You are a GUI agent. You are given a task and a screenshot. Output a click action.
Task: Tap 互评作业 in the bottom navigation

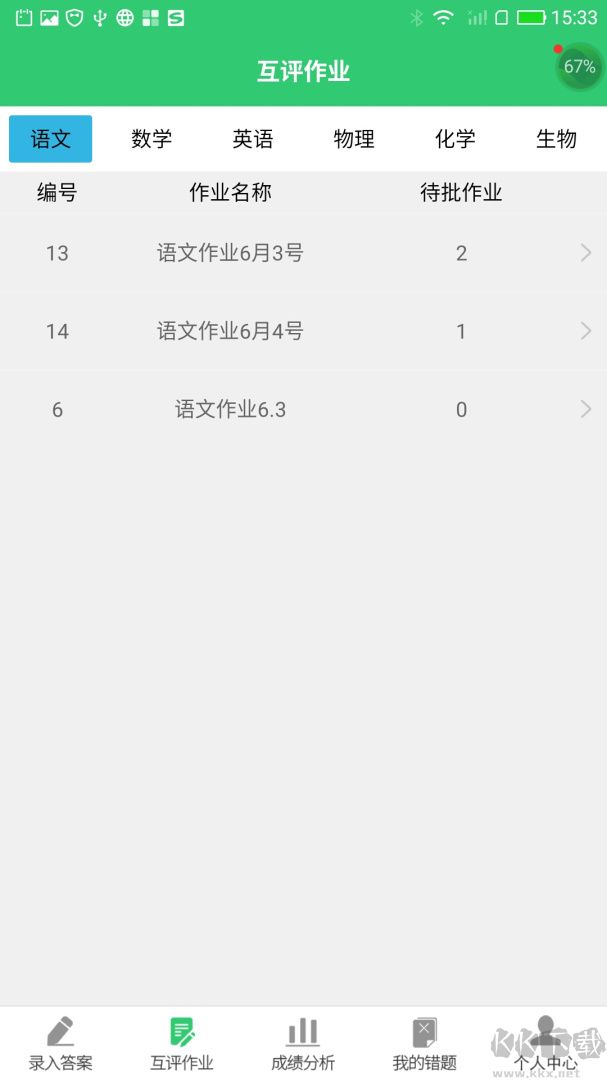pos(182,1044)
